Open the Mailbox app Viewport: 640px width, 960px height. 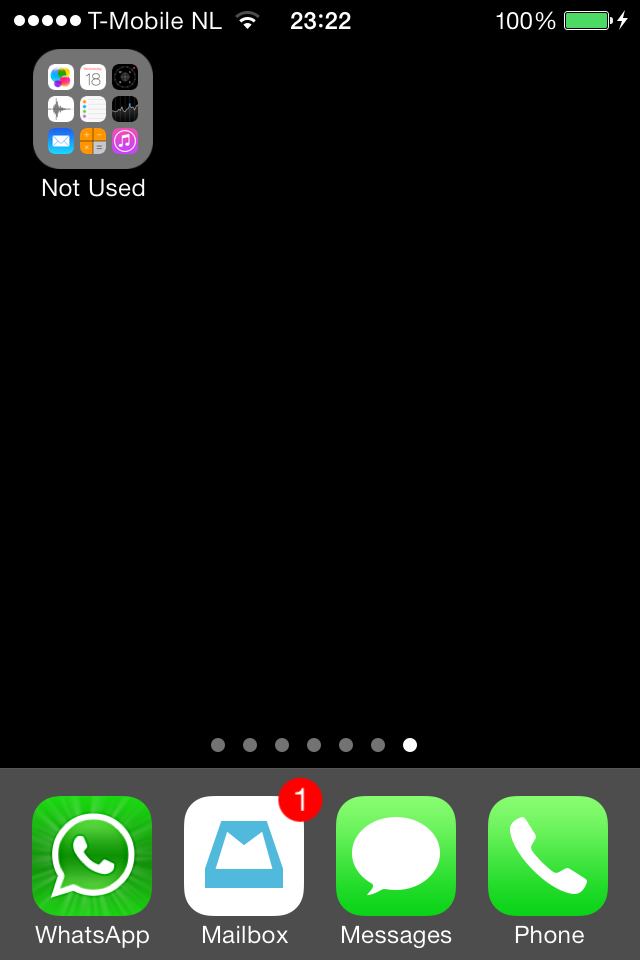(x=244, y=856)
